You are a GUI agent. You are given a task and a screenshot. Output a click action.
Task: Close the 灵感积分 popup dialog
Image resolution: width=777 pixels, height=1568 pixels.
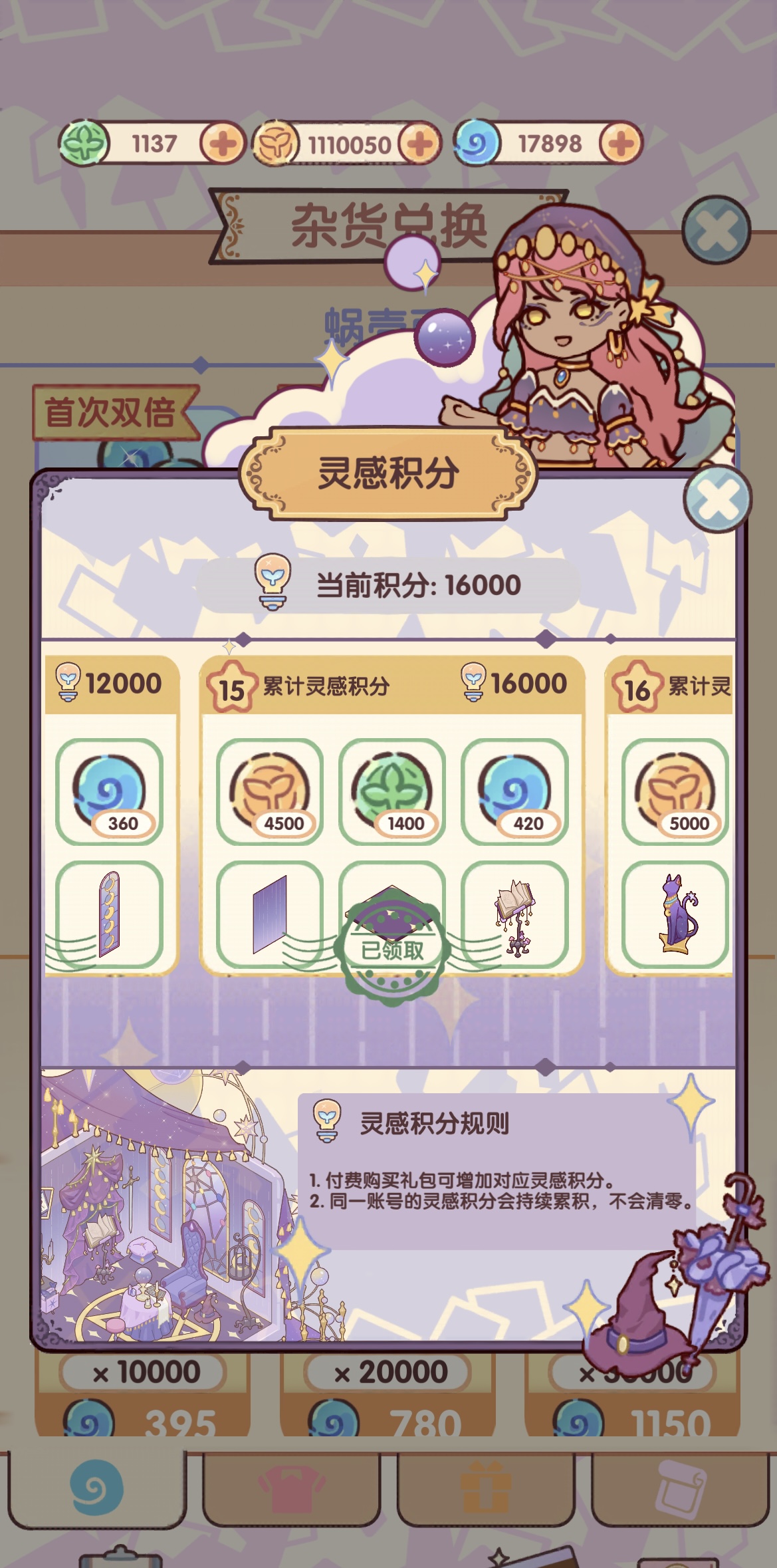point(717,499)
